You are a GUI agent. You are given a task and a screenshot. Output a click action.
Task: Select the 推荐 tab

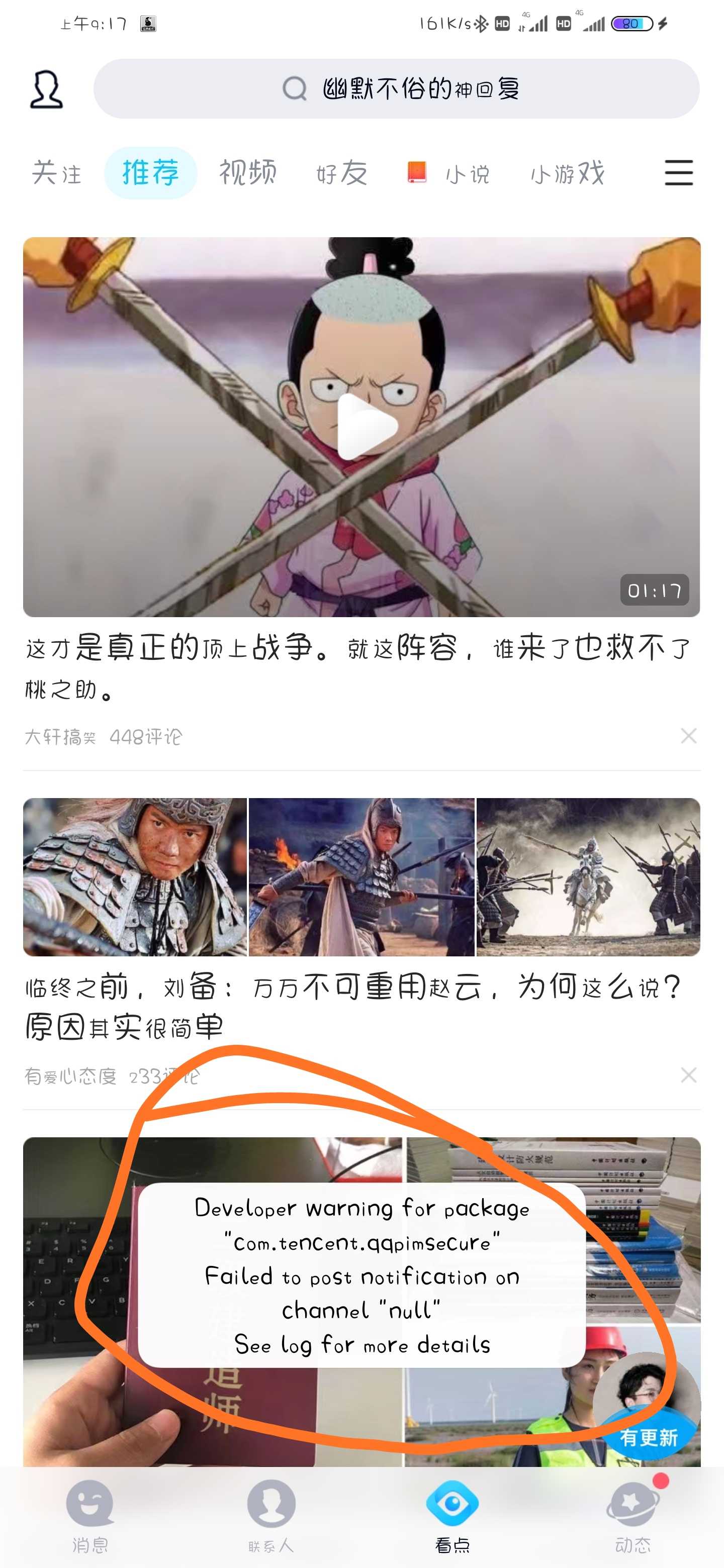pyautogui.click(x=150, y=173)
